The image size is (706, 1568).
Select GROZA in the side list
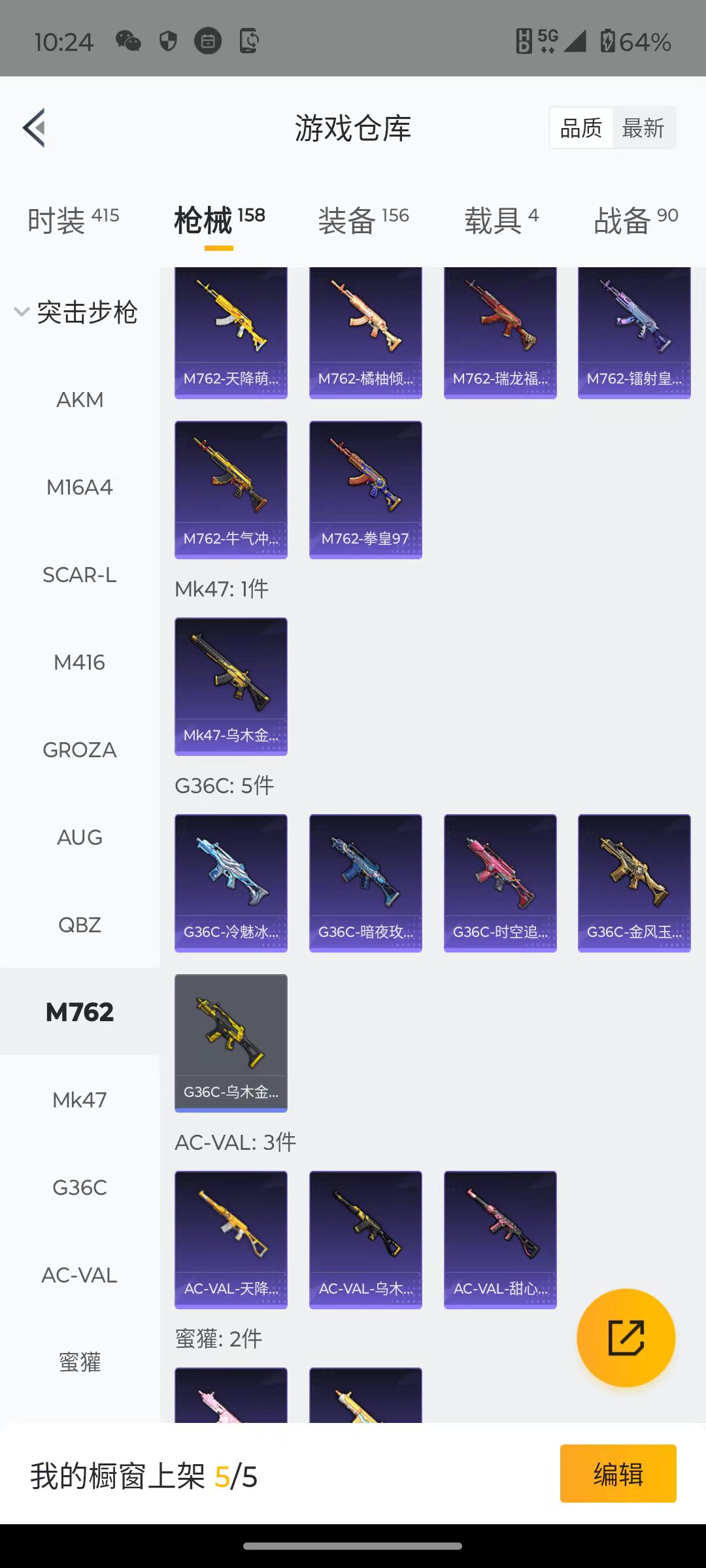click(80, 749)
